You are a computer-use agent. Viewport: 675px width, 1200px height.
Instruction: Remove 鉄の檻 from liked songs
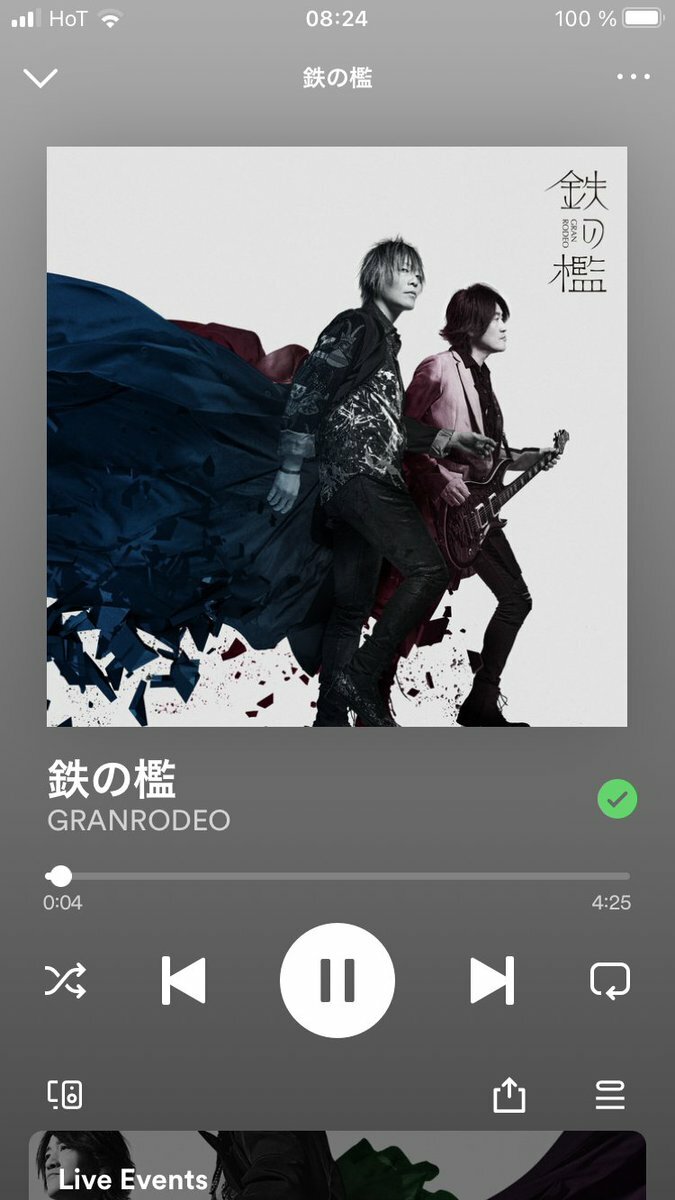tap(617, 799)
